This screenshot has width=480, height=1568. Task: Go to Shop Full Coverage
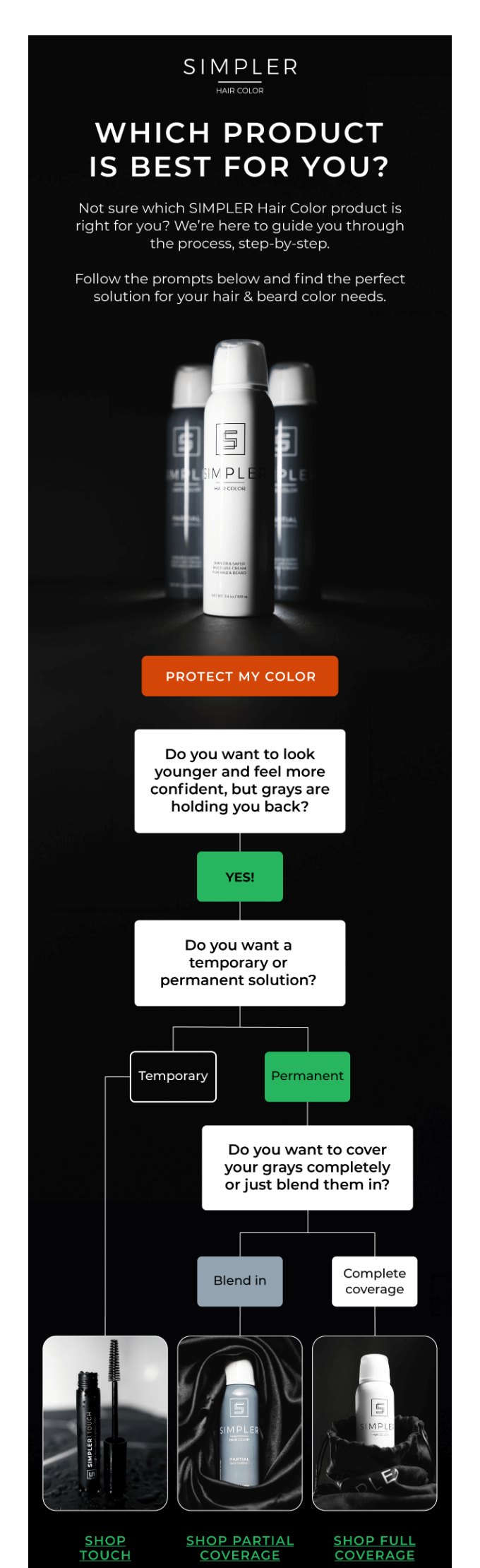click(375, 1547)
